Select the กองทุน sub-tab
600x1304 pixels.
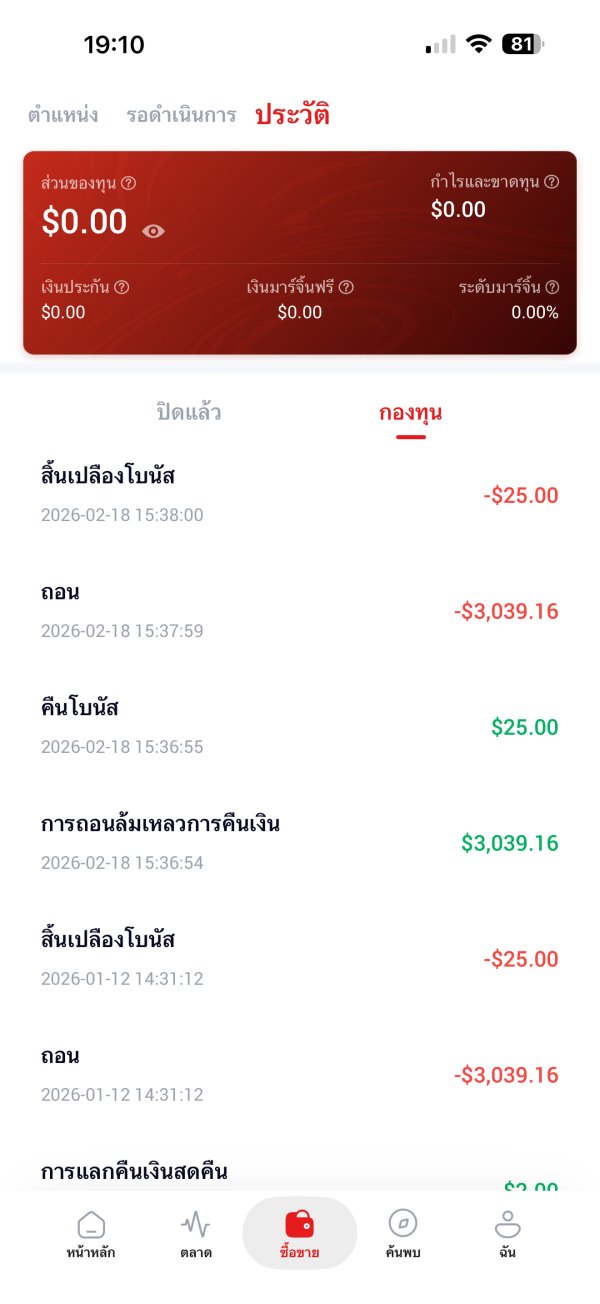point(410,413)
